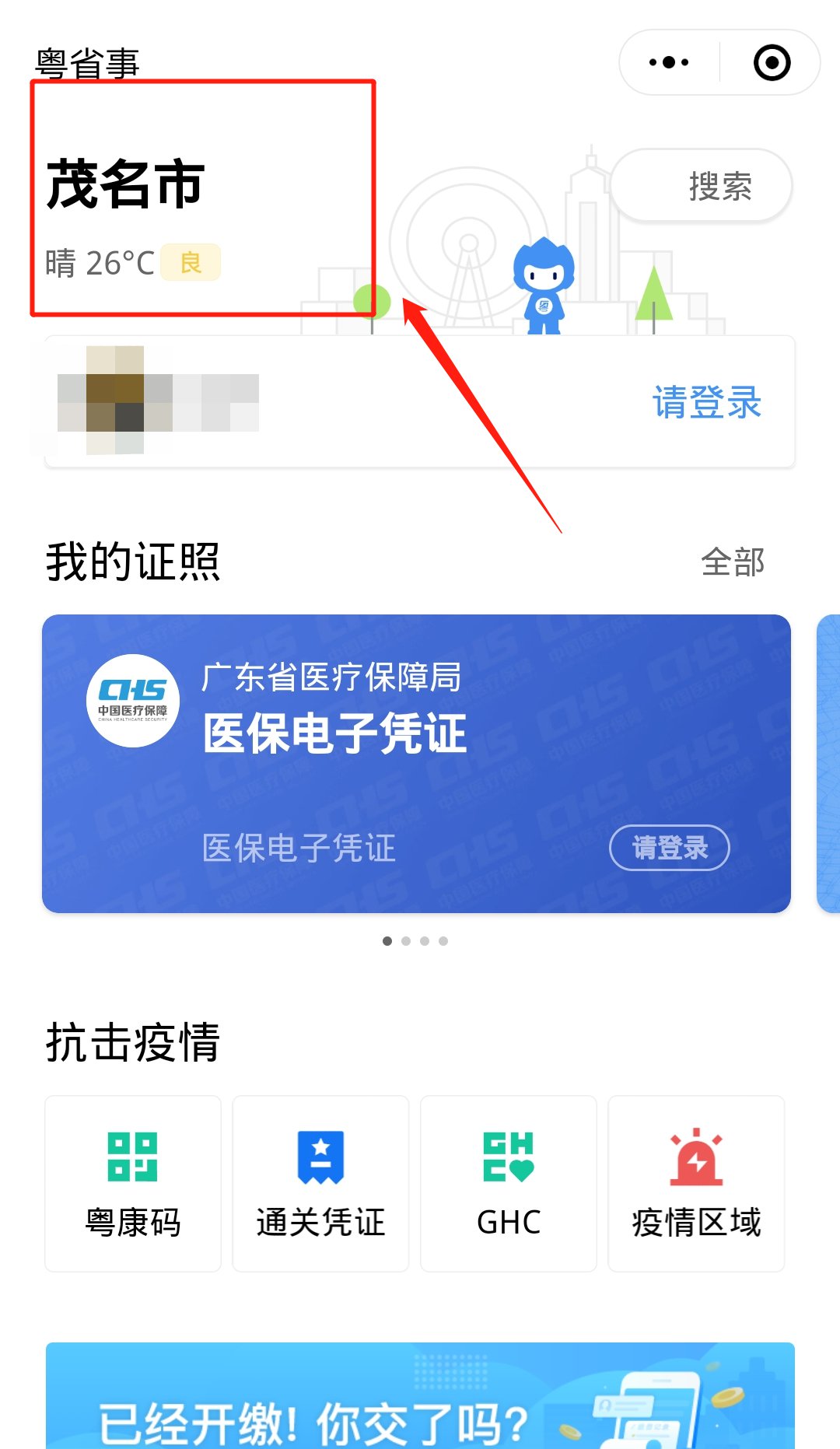Open the 已经开缴 banner
The width and height of the screenshot is (840, 1449).
click(x=420, y=1400)
